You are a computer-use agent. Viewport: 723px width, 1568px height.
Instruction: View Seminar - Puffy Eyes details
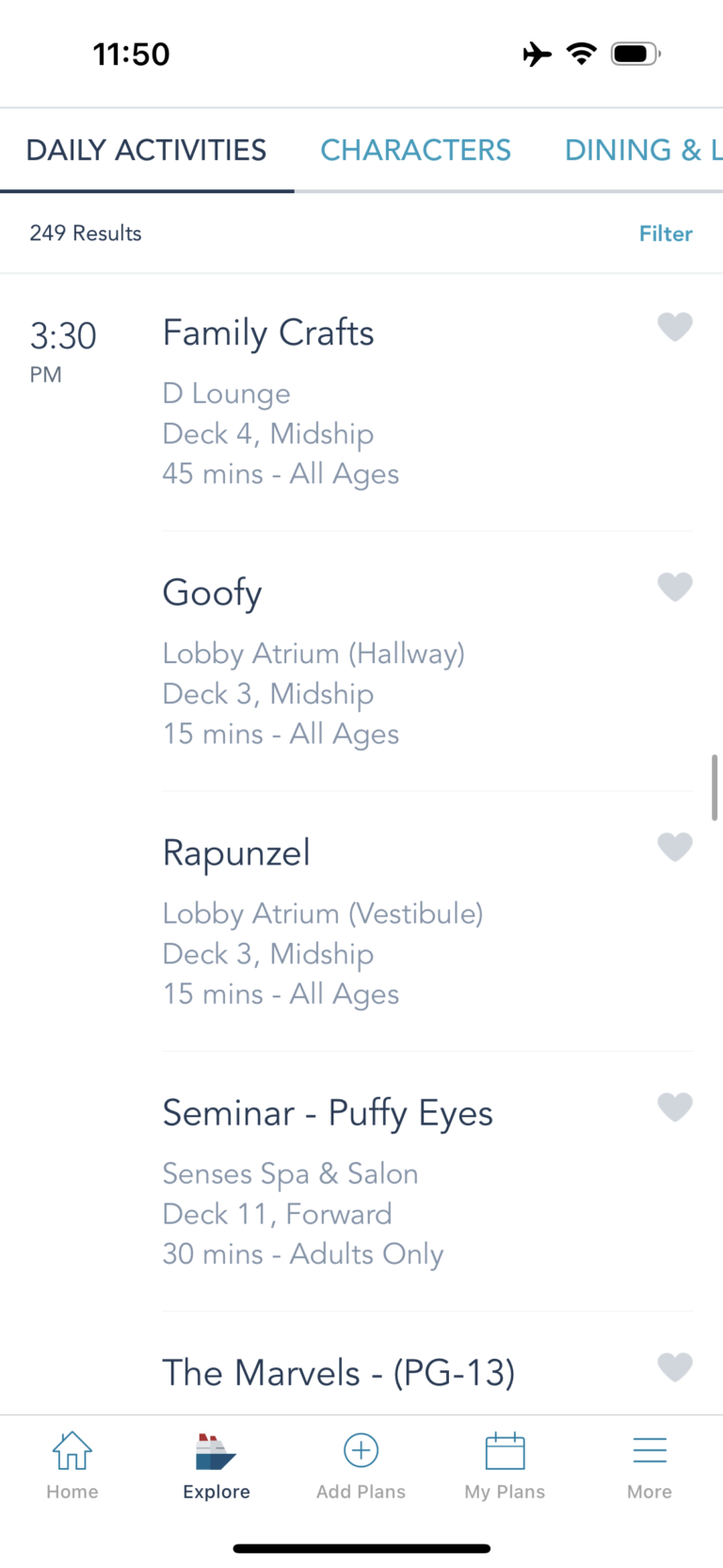[x=328, y=1113]
